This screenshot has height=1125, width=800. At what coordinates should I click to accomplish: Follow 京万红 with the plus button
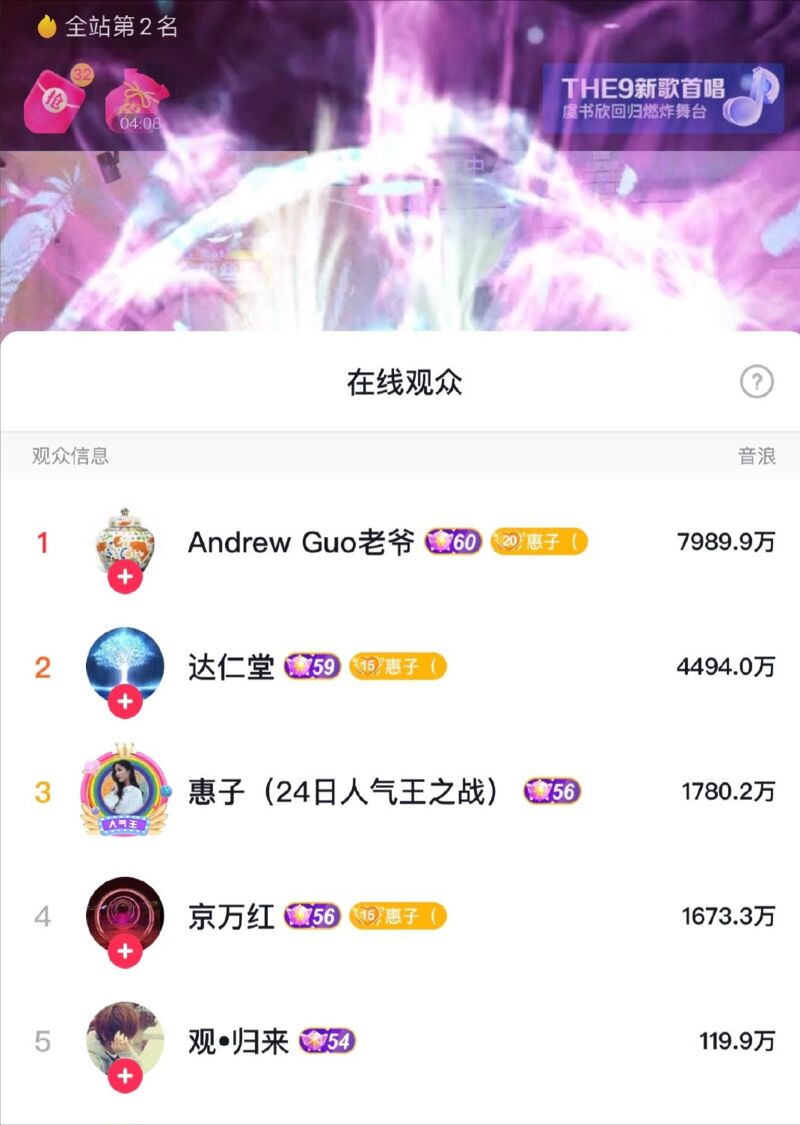point(125,951)
